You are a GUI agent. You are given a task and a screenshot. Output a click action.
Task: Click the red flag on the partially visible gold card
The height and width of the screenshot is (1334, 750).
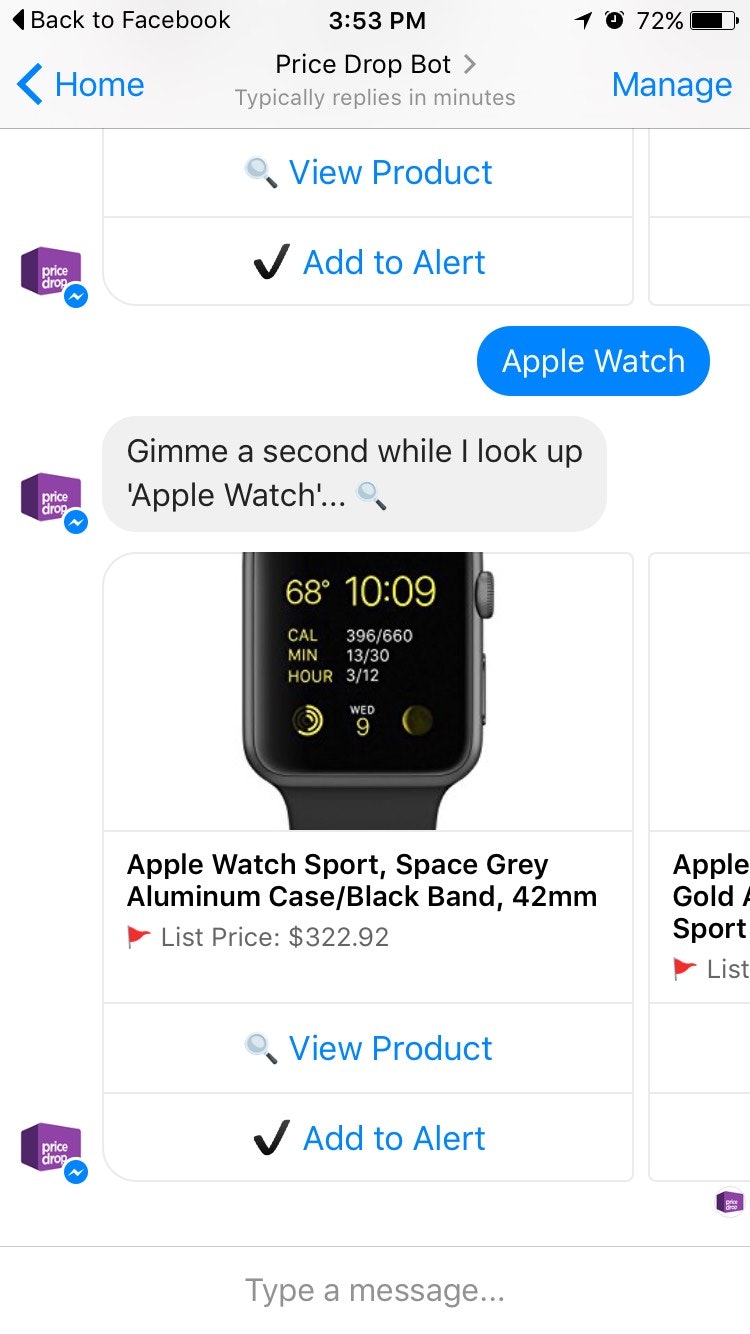click(684, 968)
